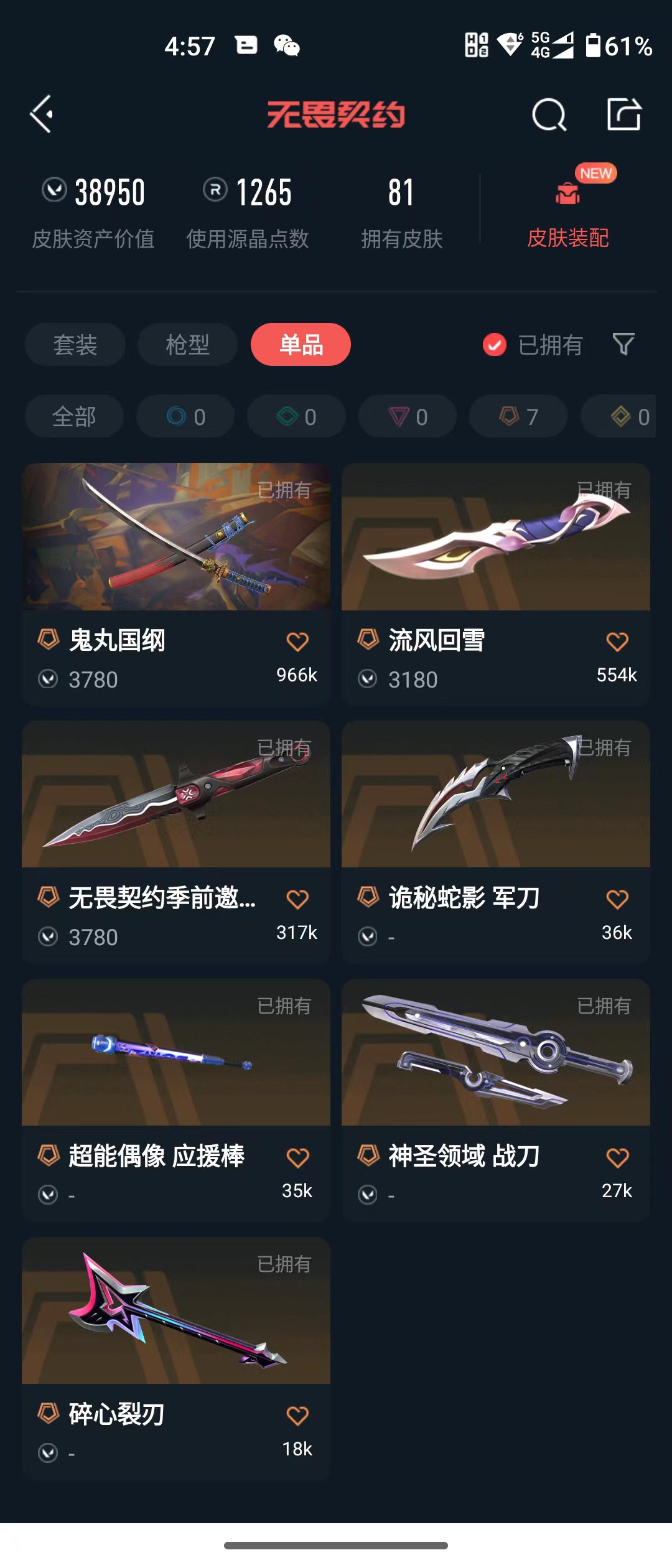Open the 诡秘蛇影 军刀 card
The height and width of the screenshot is (1568, 672).
click(496, 842)
